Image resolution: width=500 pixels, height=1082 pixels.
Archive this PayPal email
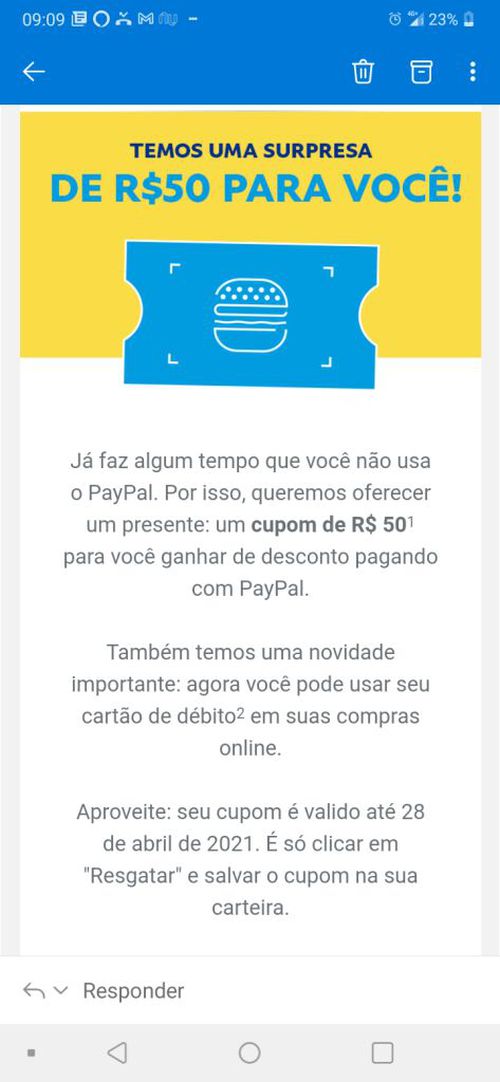(421, 71)
